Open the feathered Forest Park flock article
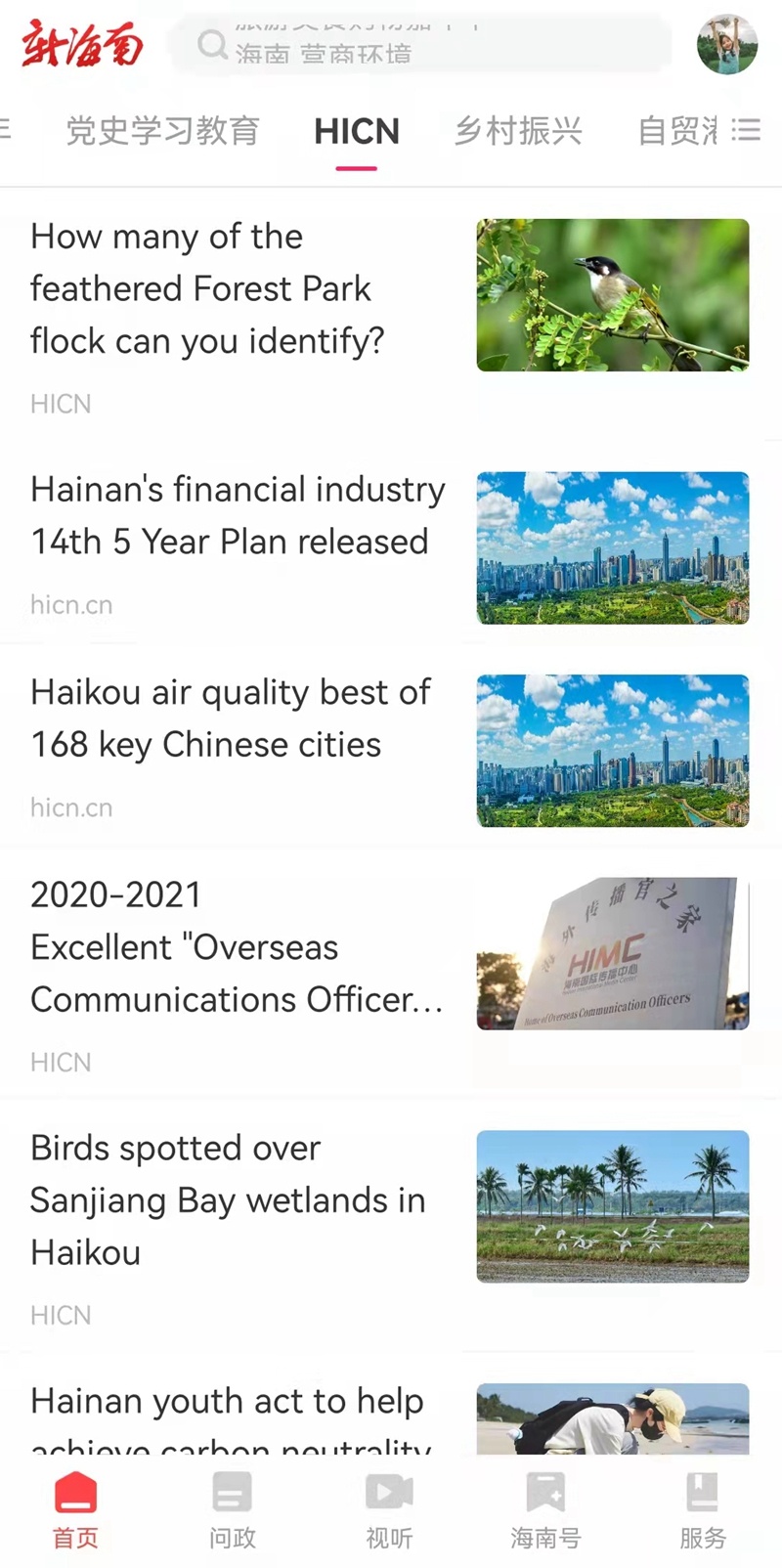This screenshot has width=782, height=1568. (x=207, y=288)
